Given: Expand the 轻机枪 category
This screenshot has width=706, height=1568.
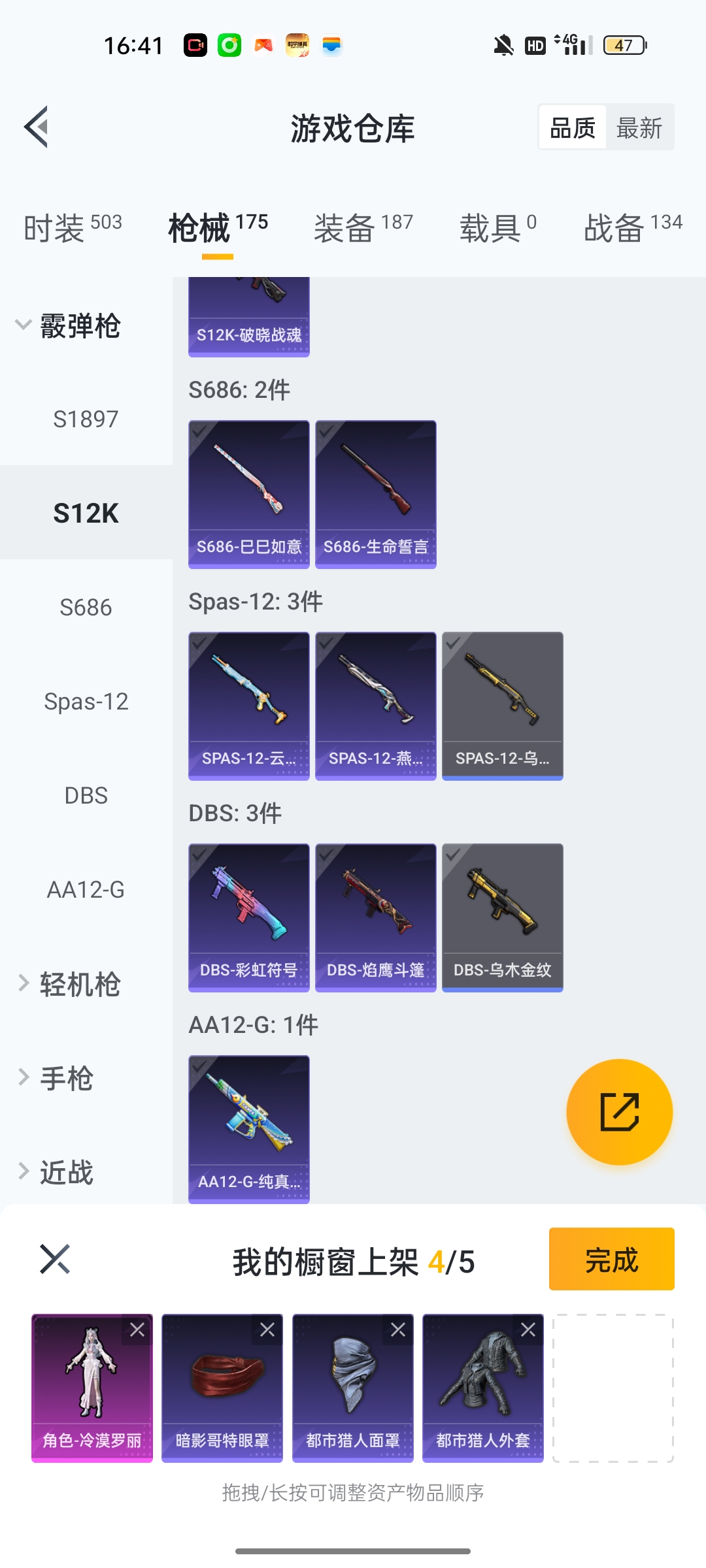Looking at the screenshot, I should [68, 984].
